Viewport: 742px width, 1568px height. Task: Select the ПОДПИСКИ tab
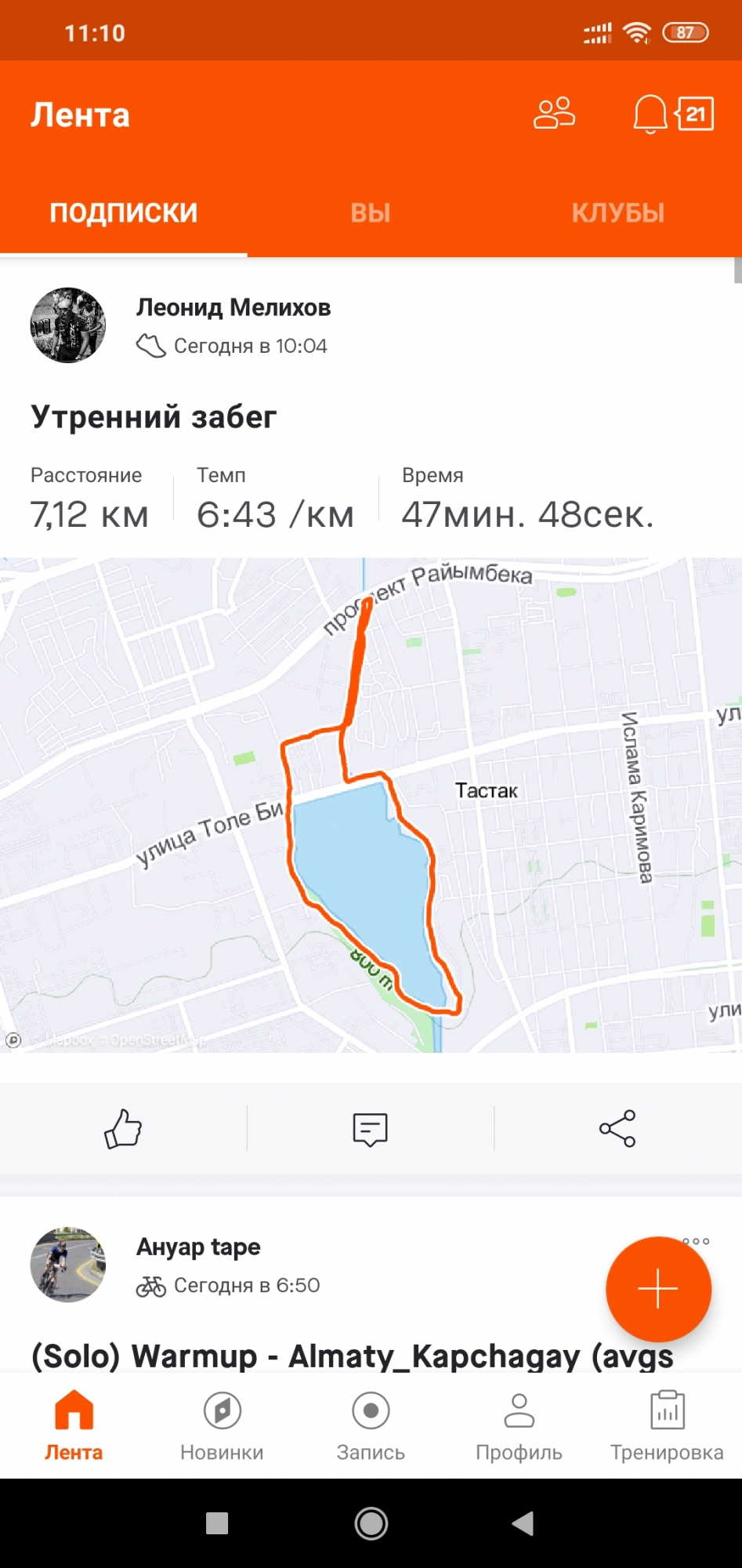(124, 212)
